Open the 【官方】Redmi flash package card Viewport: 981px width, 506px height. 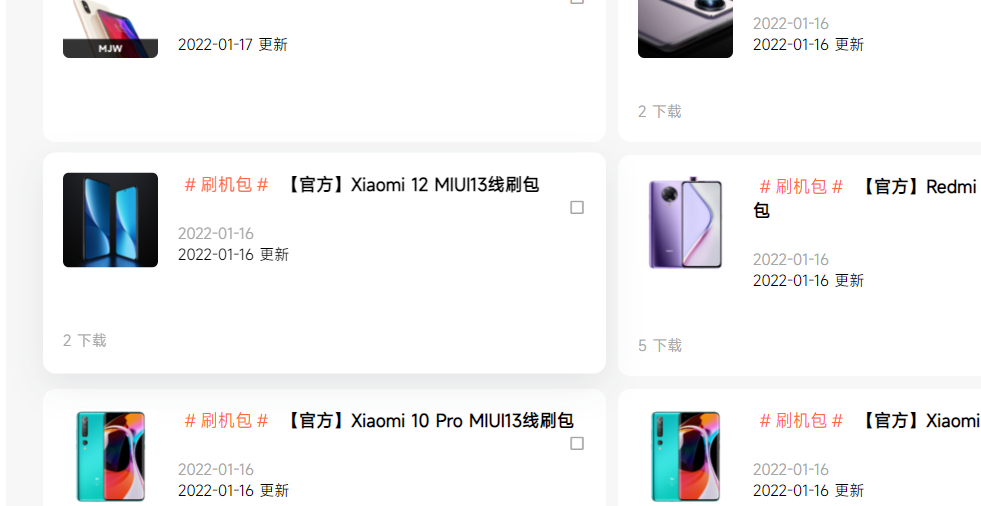point(918,187)
